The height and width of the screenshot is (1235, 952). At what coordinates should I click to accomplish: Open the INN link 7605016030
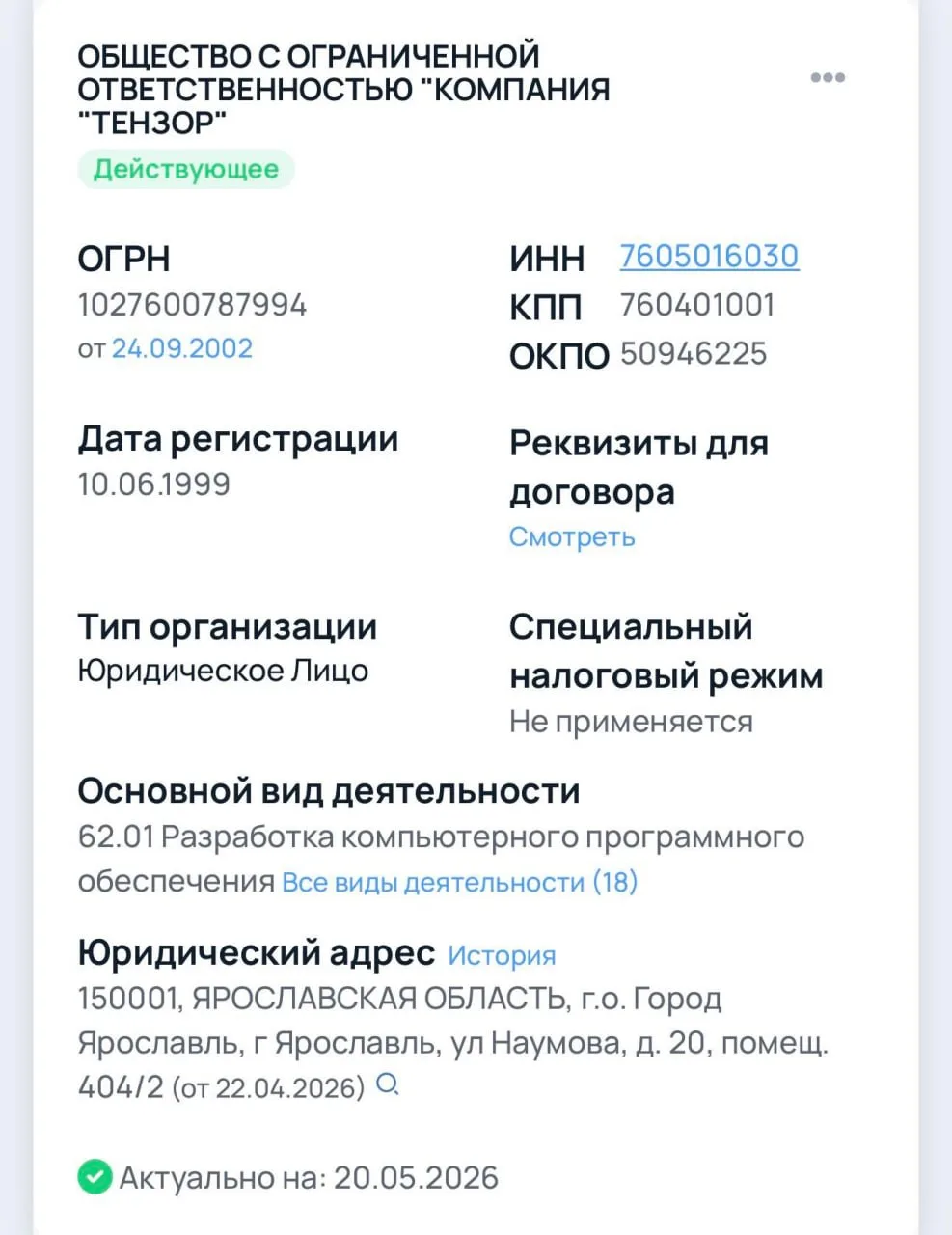[x=709, y=257]
